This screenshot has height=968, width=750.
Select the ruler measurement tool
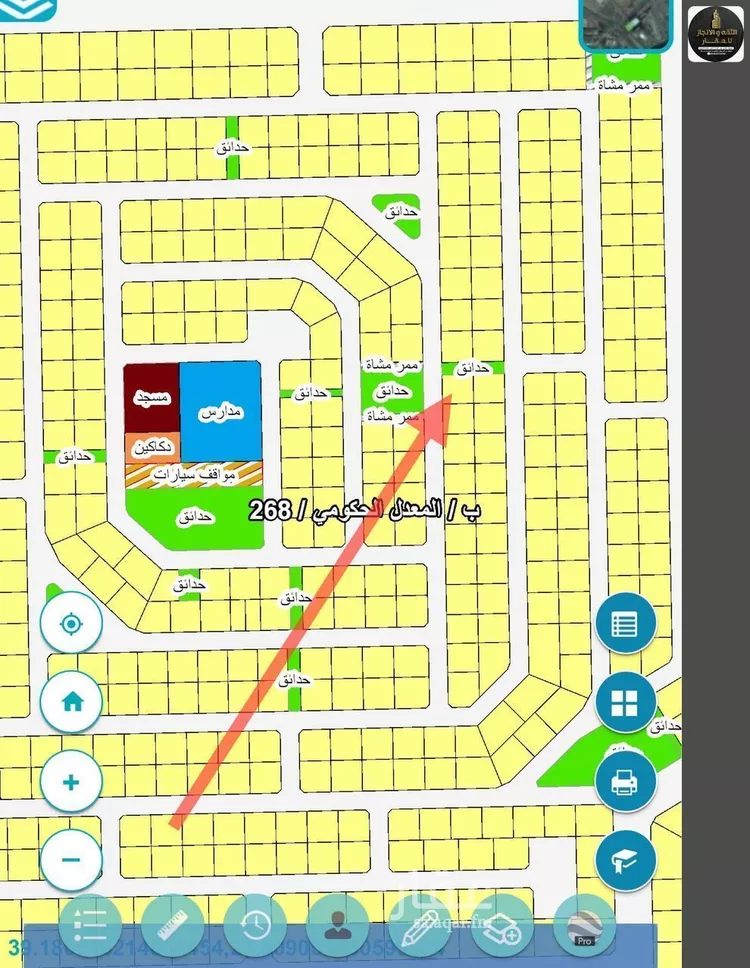(x=173, y=925)
